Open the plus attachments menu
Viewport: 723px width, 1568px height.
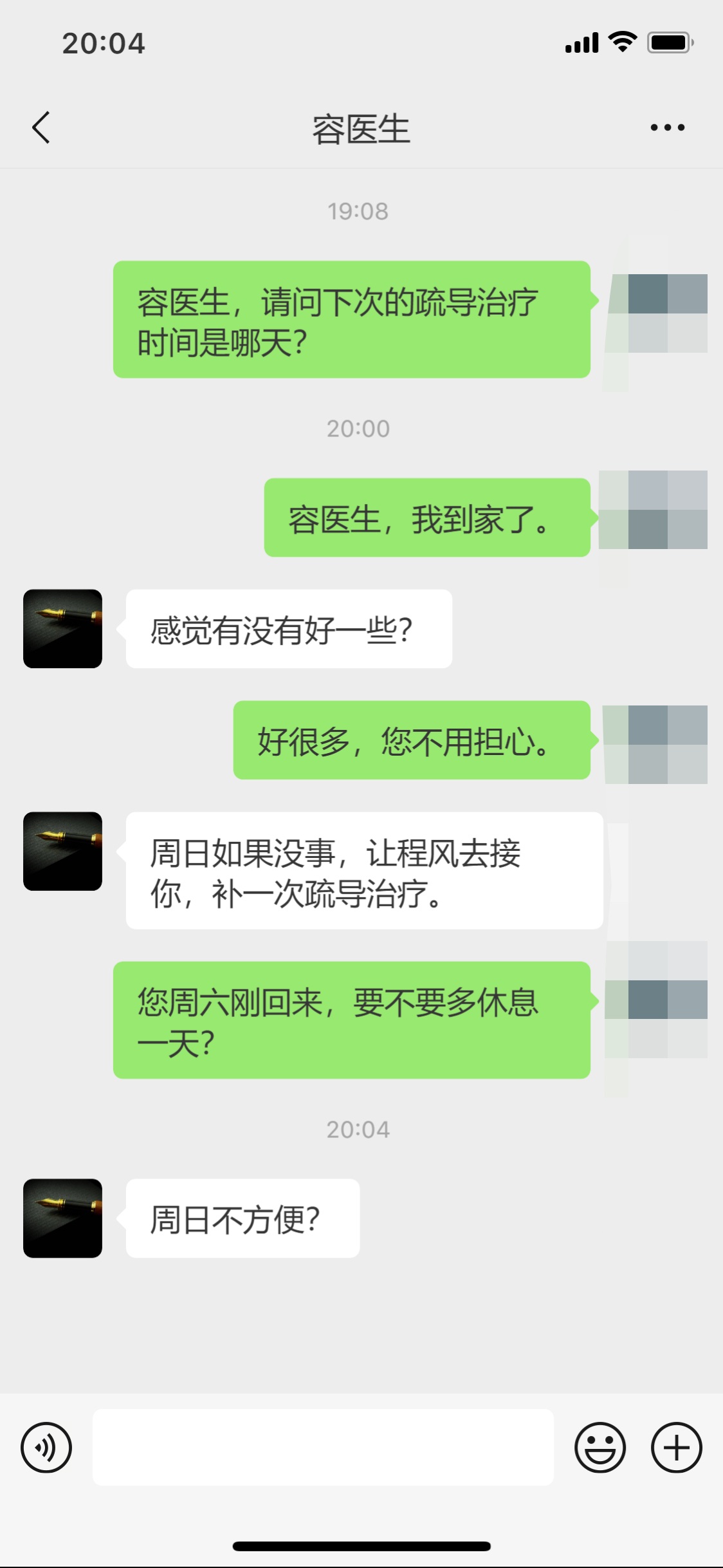[x=676, y=1448]
